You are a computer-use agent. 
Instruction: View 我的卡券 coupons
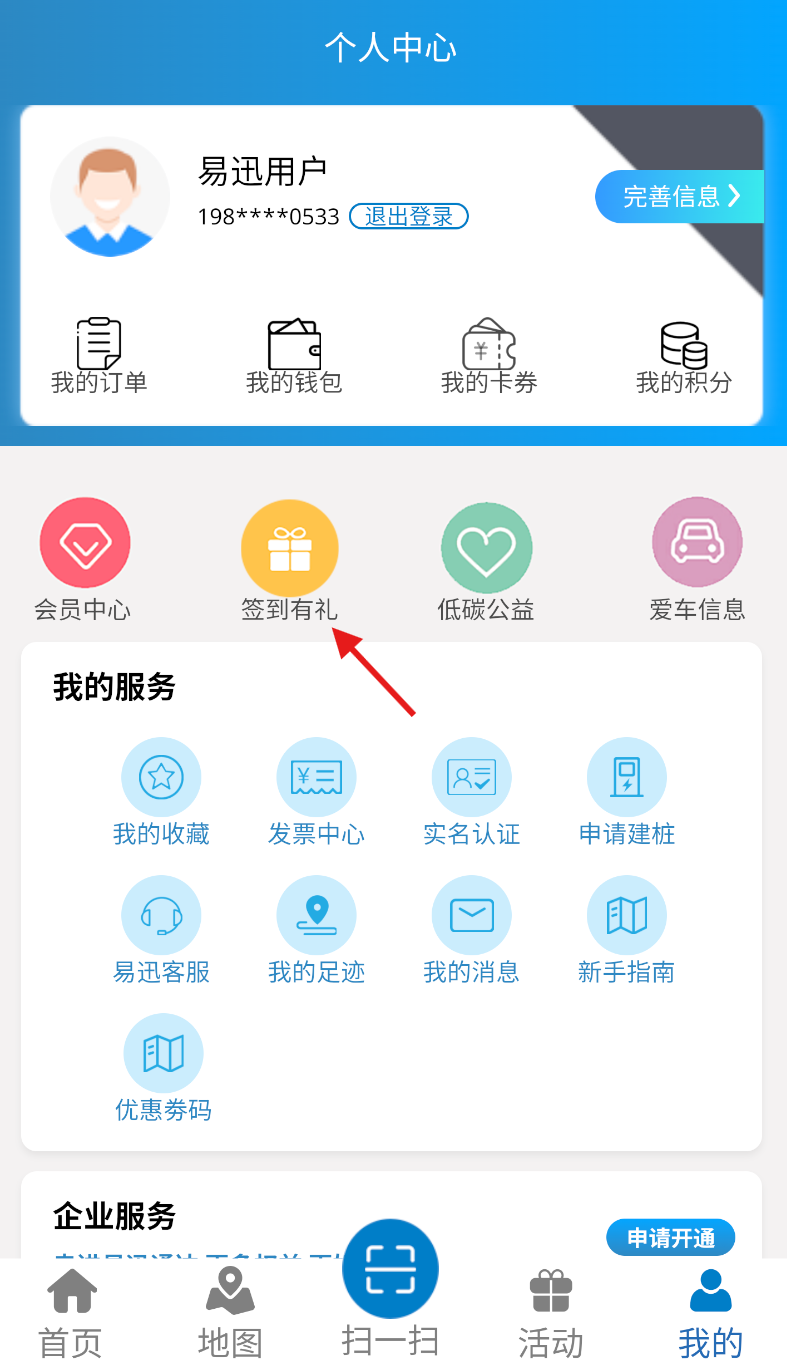[x=489, y=356]
